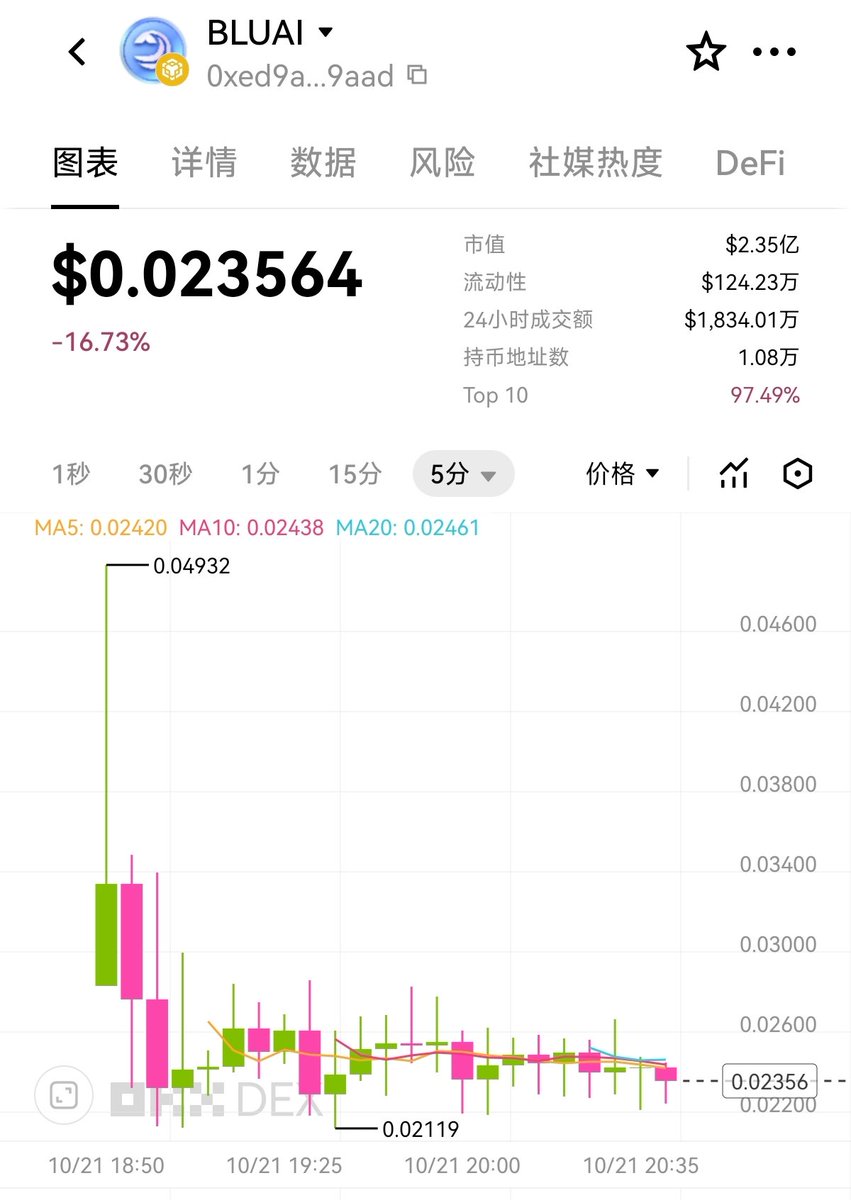
Task: Switch to the 详情 tab
Action: pos(204,162)
